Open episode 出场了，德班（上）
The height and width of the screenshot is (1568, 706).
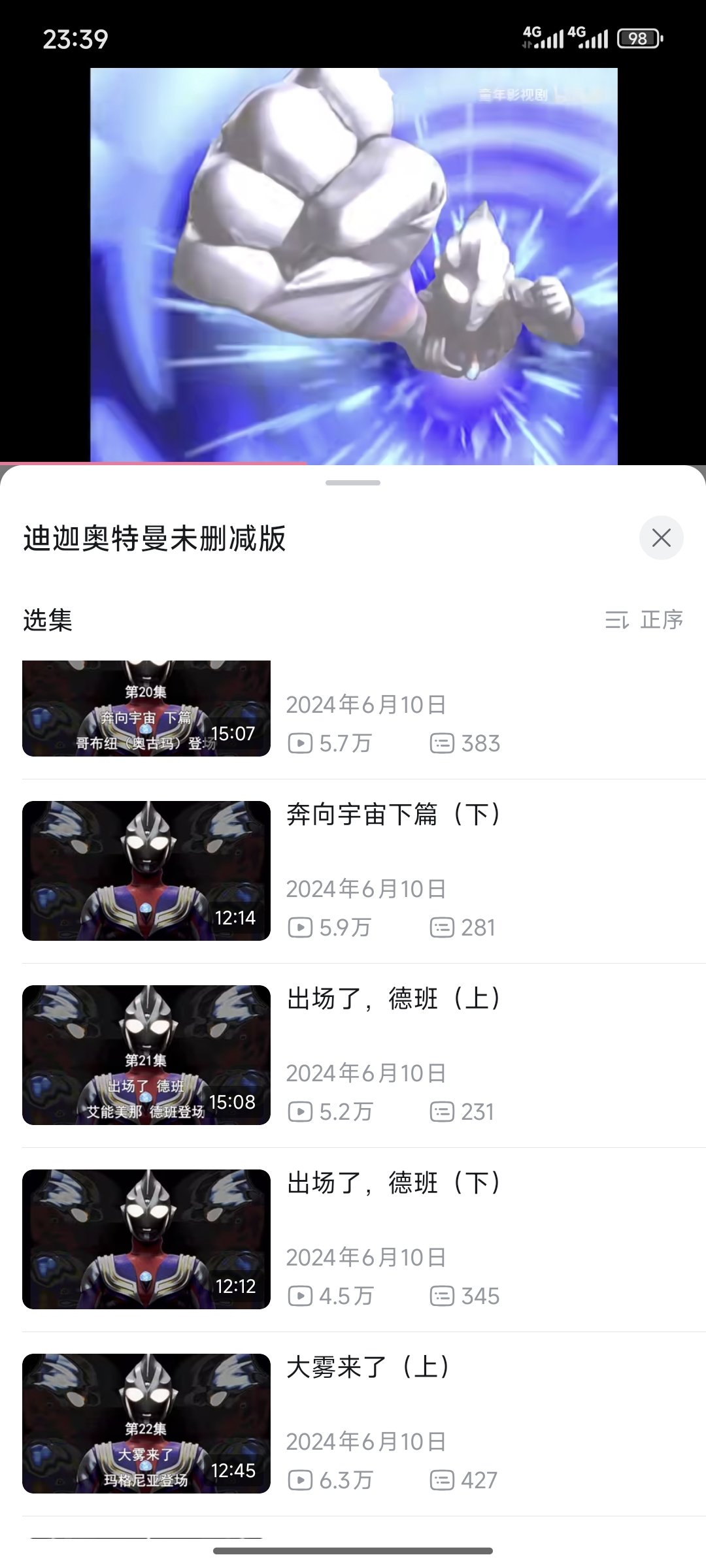pos(363,1054)
